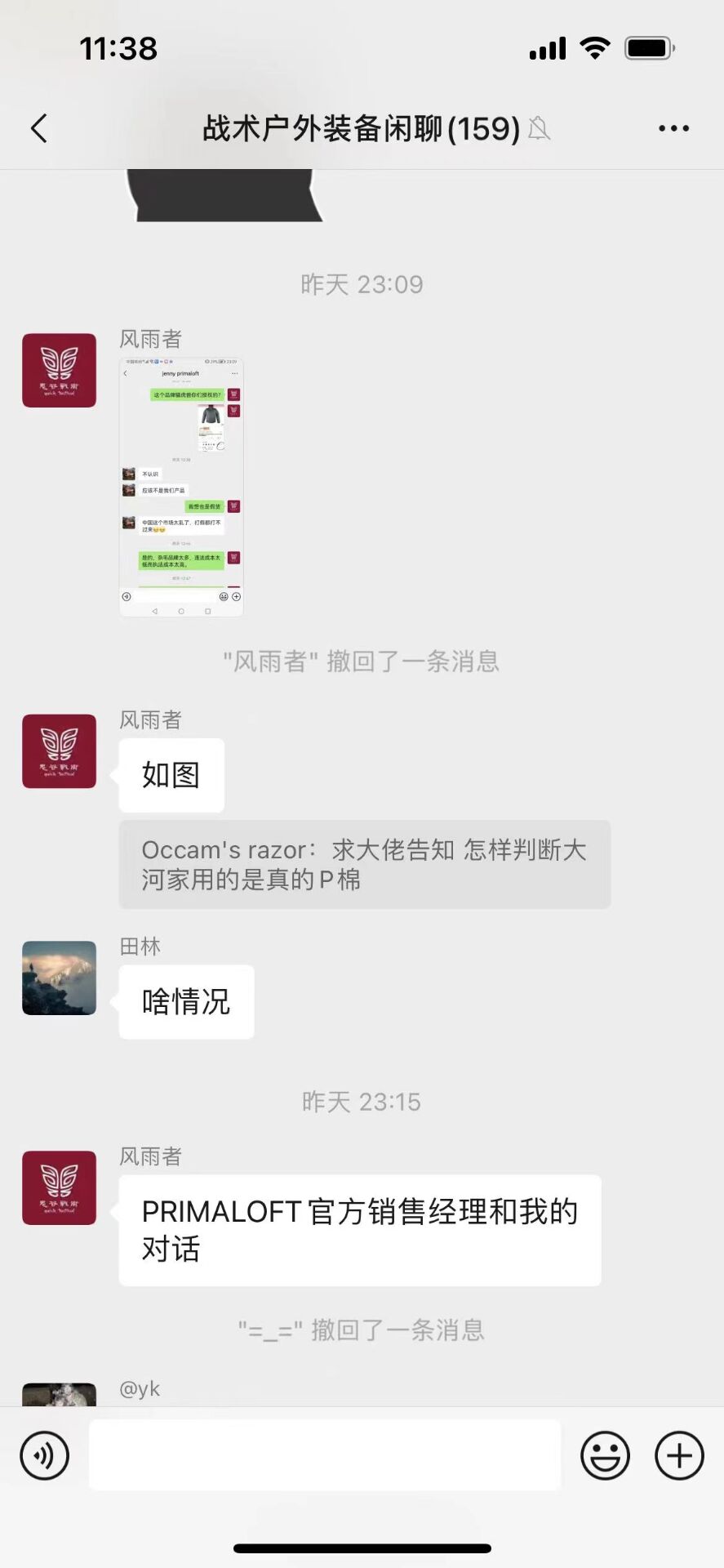Switch to voice message input
724x1568 pixels.
tap(44, 1454)
